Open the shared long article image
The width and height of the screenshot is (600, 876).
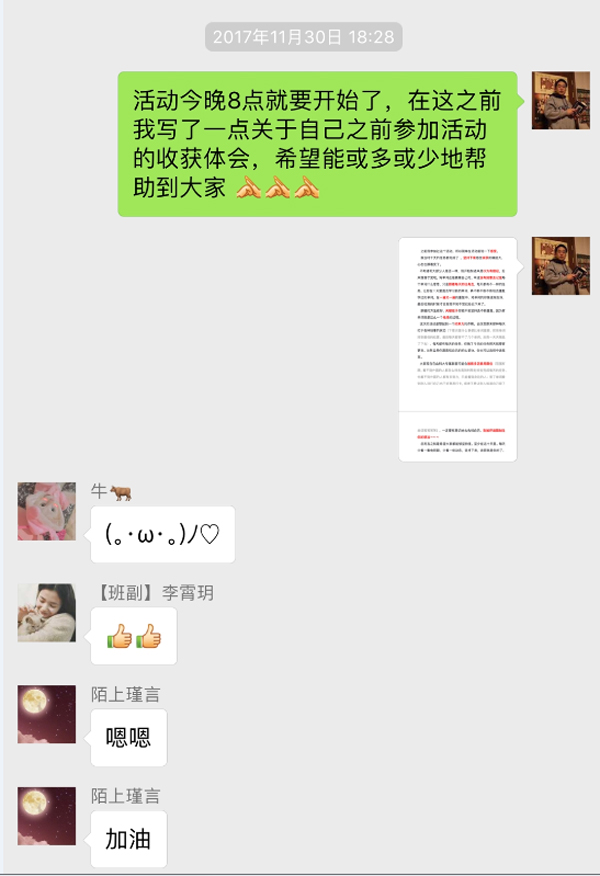tap(457, 349)
